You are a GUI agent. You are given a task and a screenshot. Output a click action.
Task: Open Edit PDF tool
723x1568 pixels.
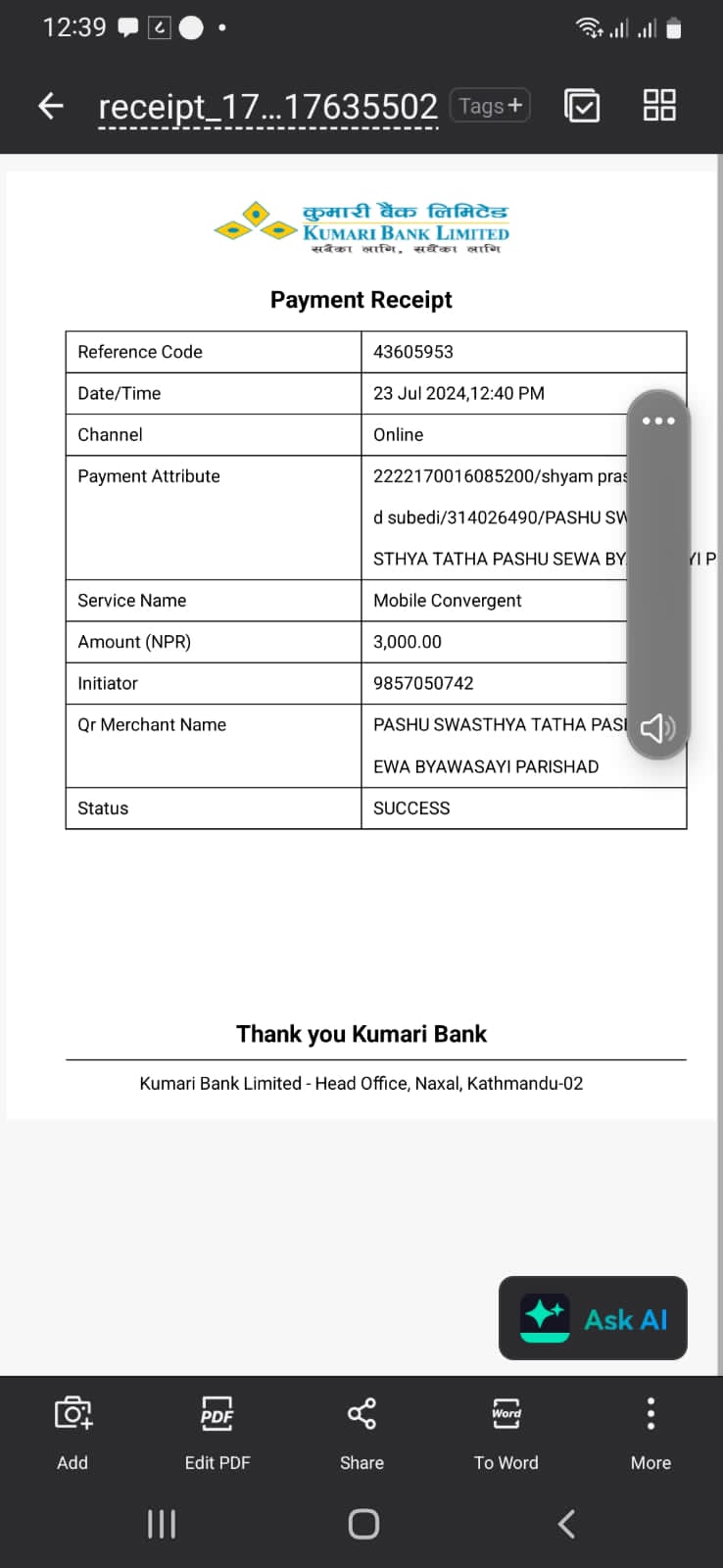[217, 1433]
